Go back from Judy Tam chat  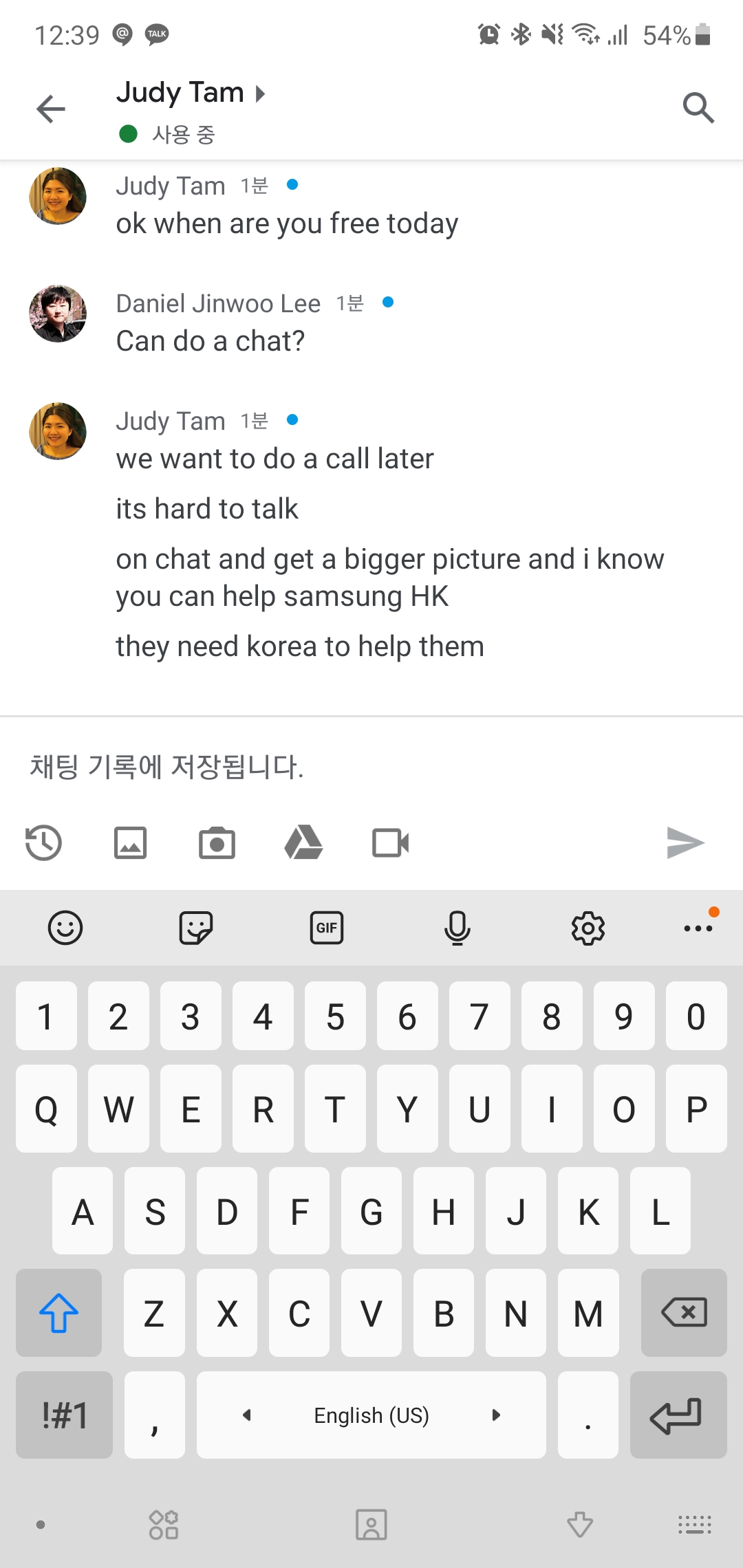51,109
